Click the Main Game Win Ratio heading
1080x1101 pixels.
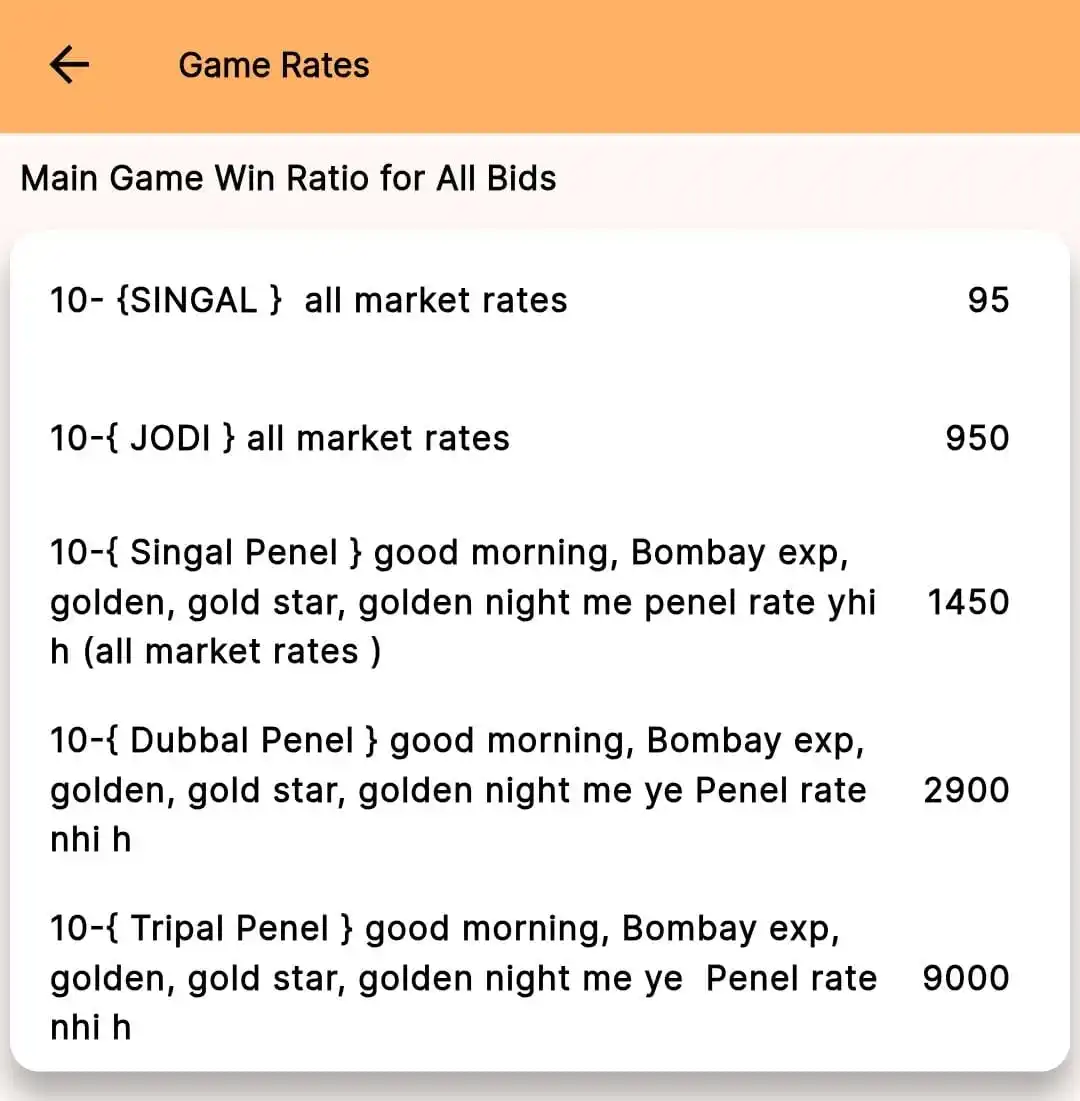point(289,178)
